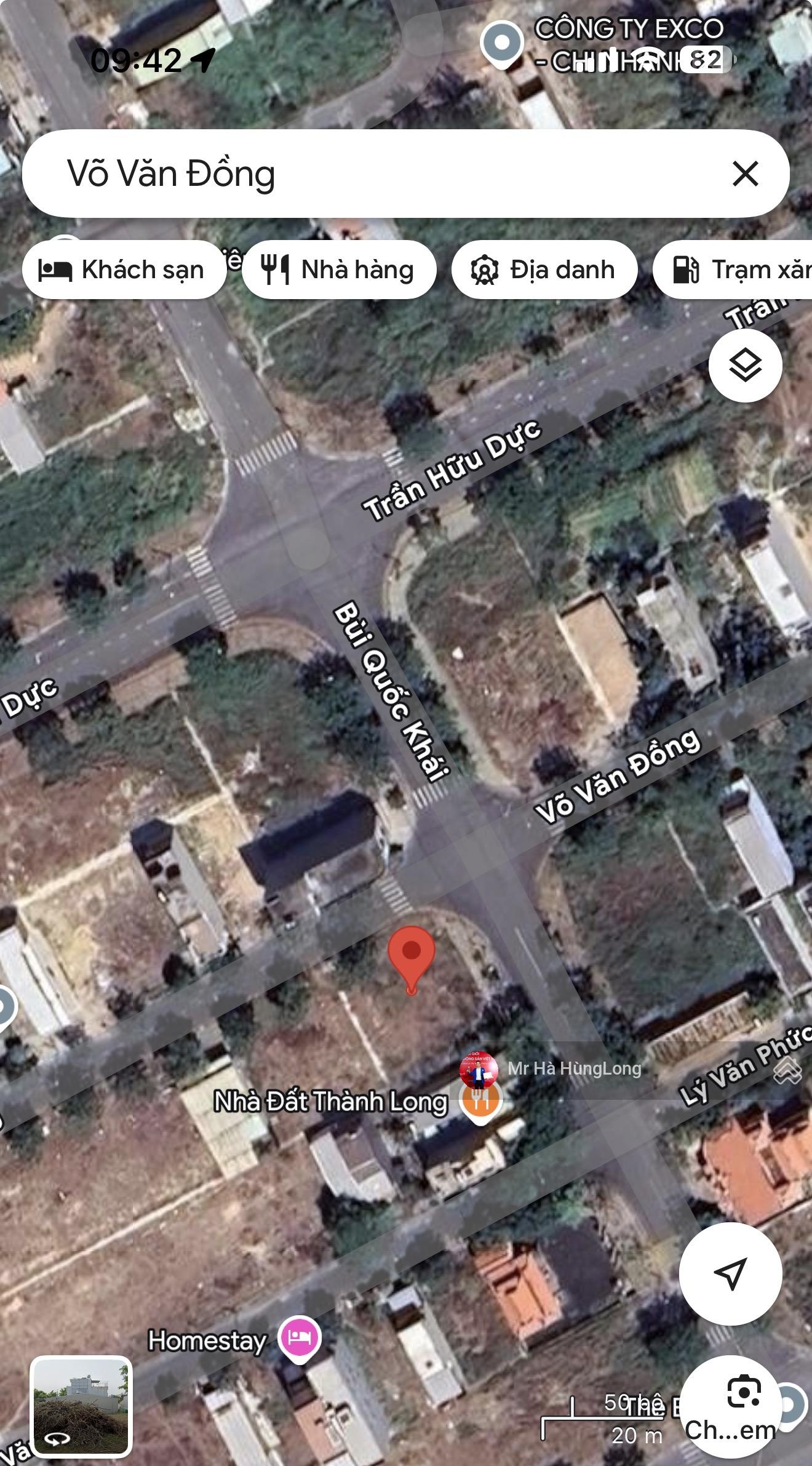Filter by Khách sạn chip
Screen dimensions: 812x1466
pos(124,270)
